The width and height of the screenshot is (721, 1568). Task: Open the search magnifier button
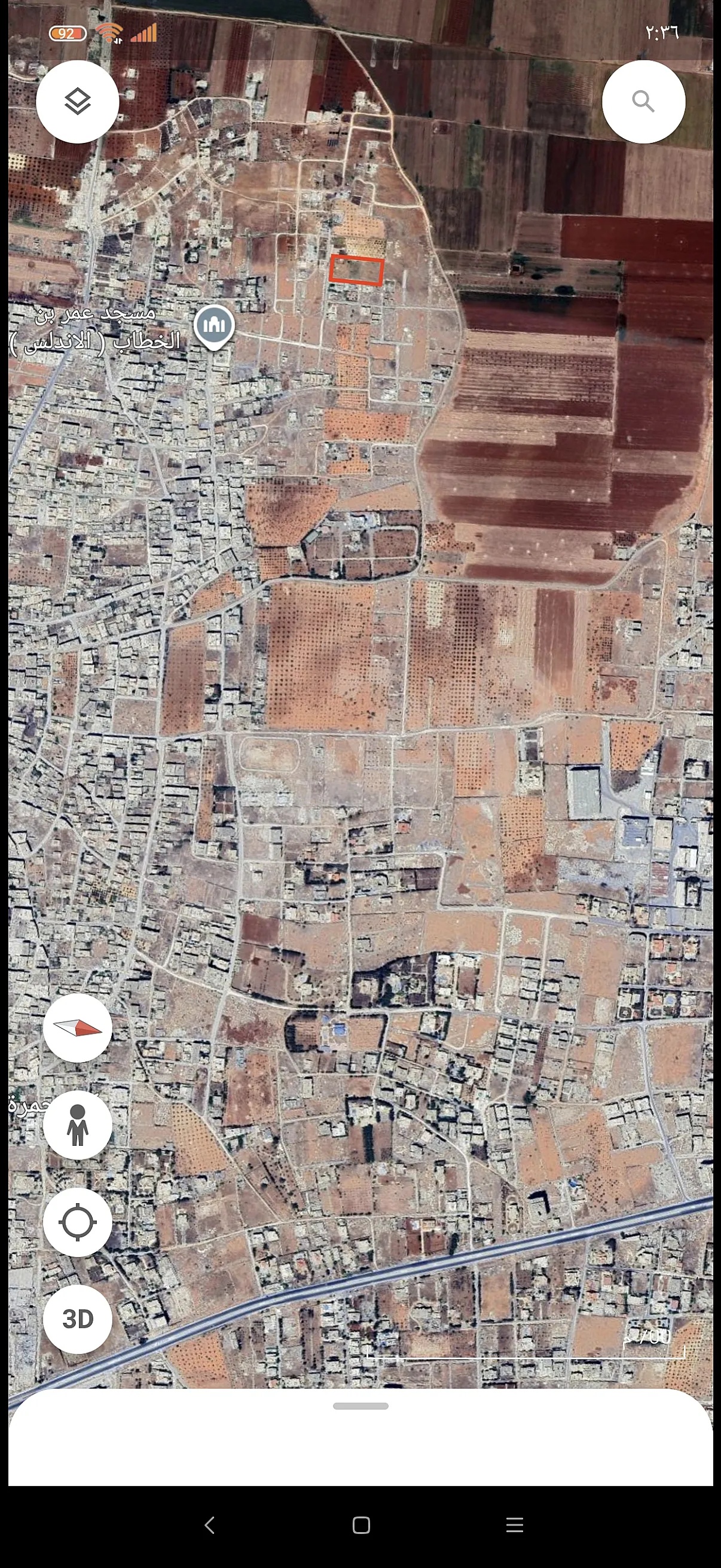tap(643, 102)
